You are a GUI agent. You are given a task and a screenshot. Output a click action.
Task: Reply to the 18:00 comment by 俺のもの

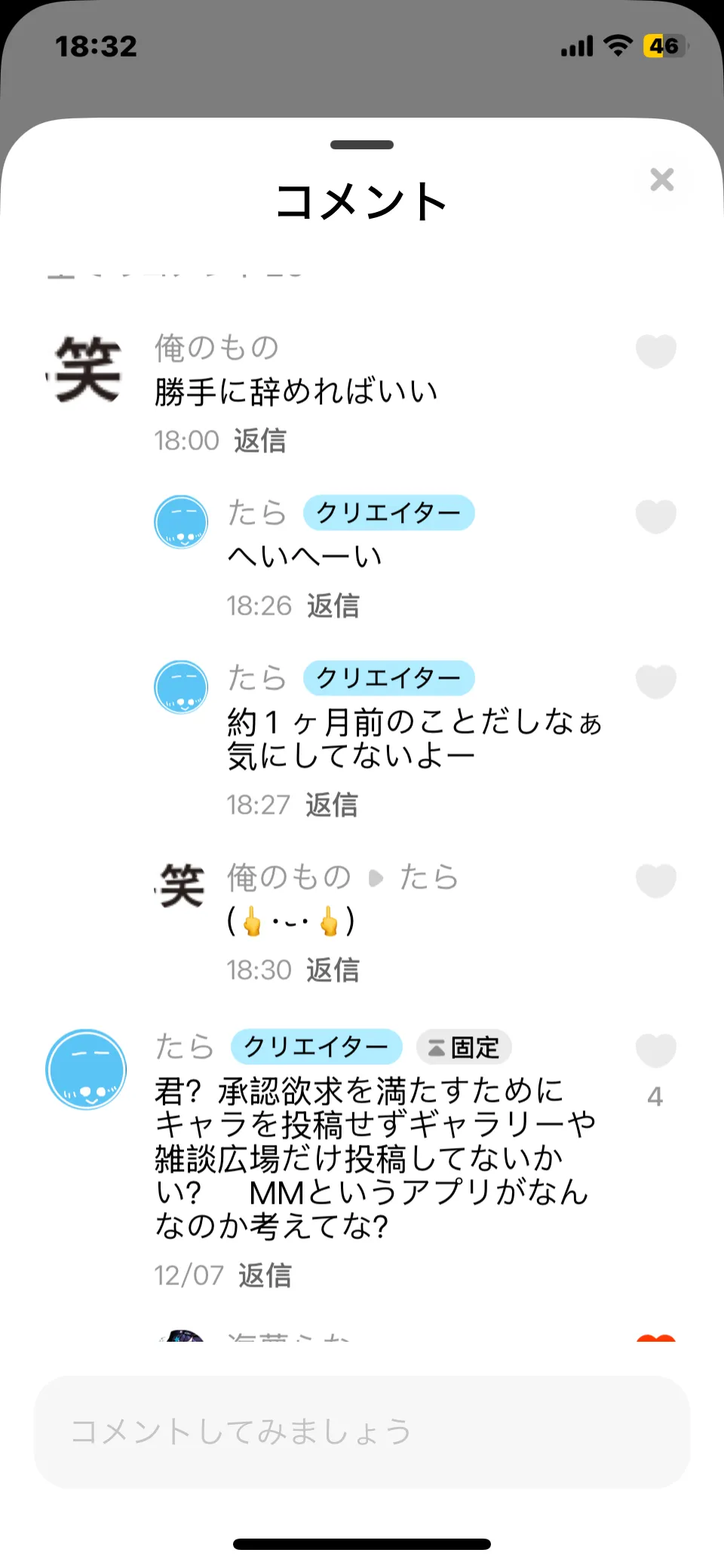point(260,440)
